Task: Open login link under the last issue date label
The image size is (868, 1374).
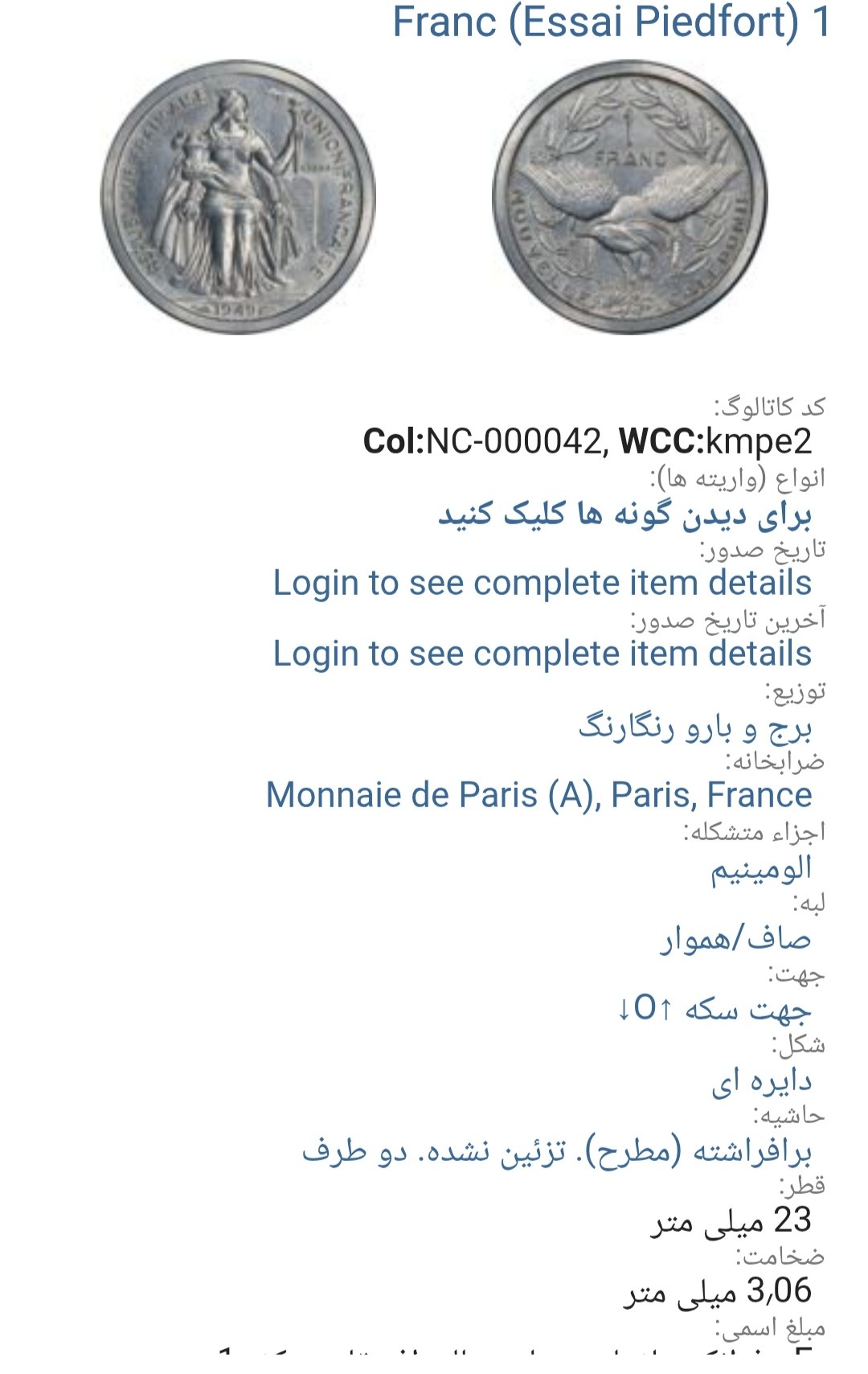Action: [542, 654]
